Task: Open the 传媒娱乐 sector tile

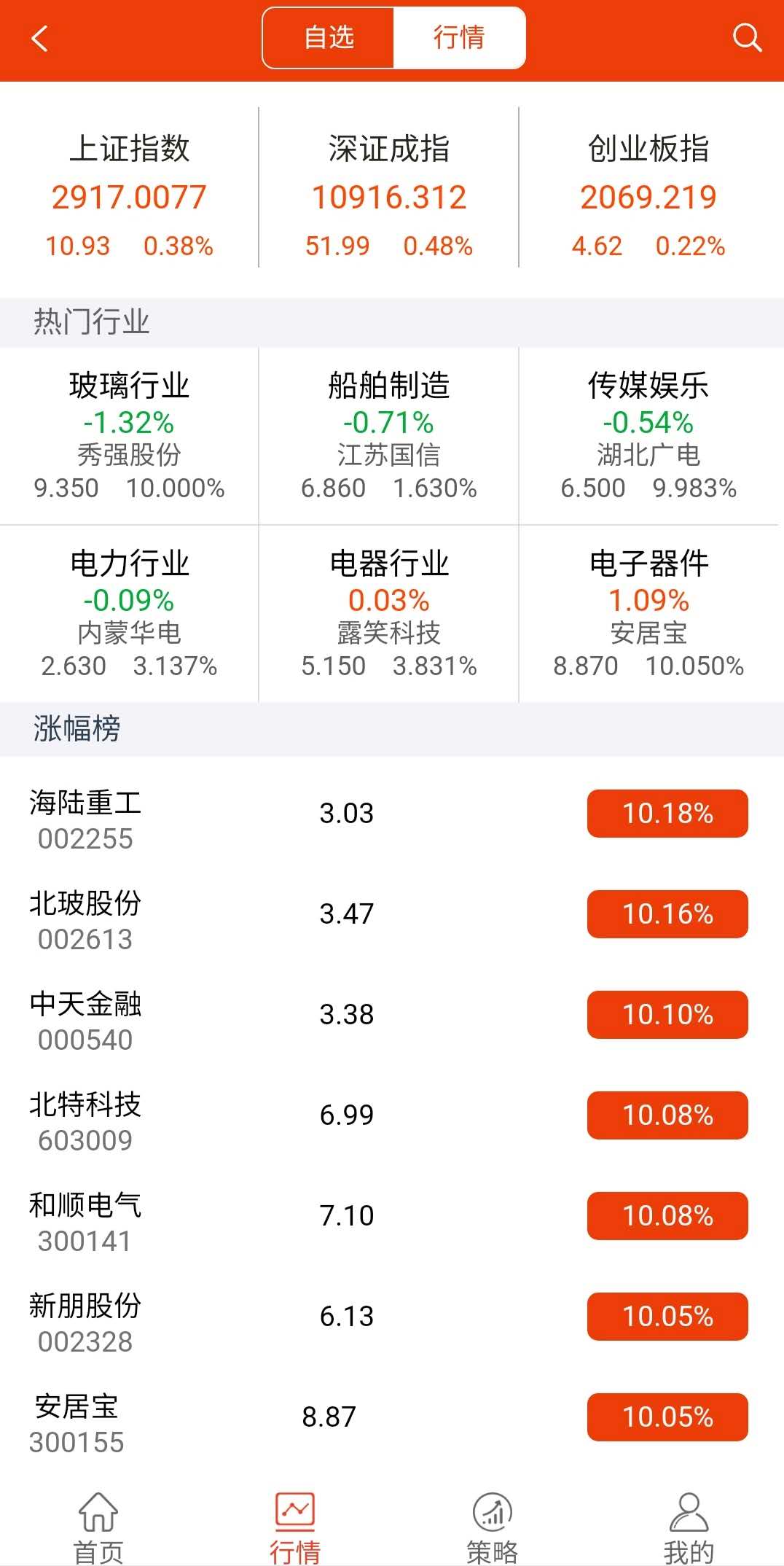Action: click(x=648, y=435)
